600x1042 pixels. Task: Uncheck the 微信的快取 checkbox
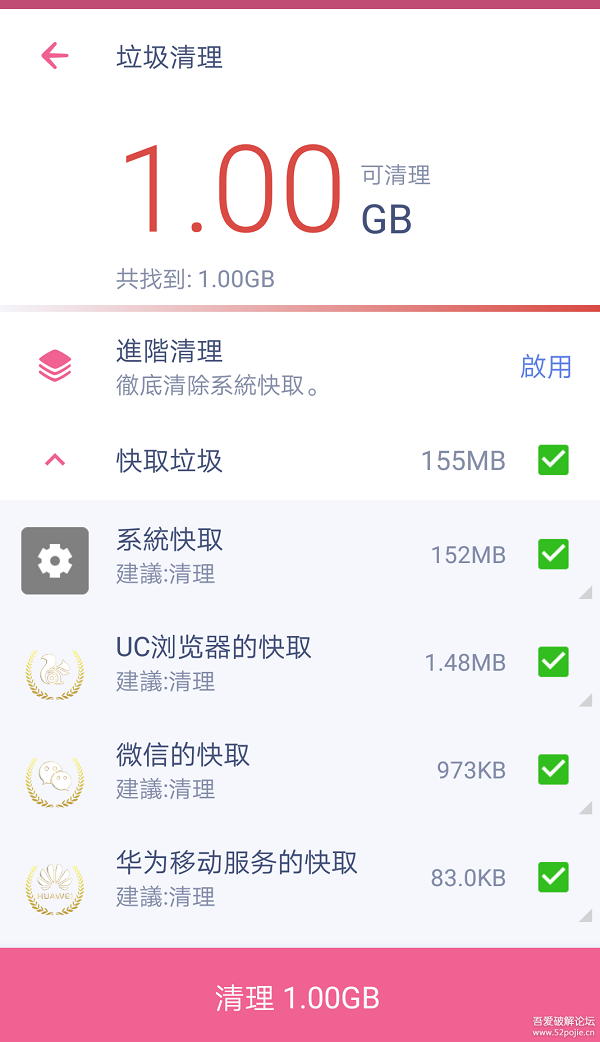pos(553,770)
